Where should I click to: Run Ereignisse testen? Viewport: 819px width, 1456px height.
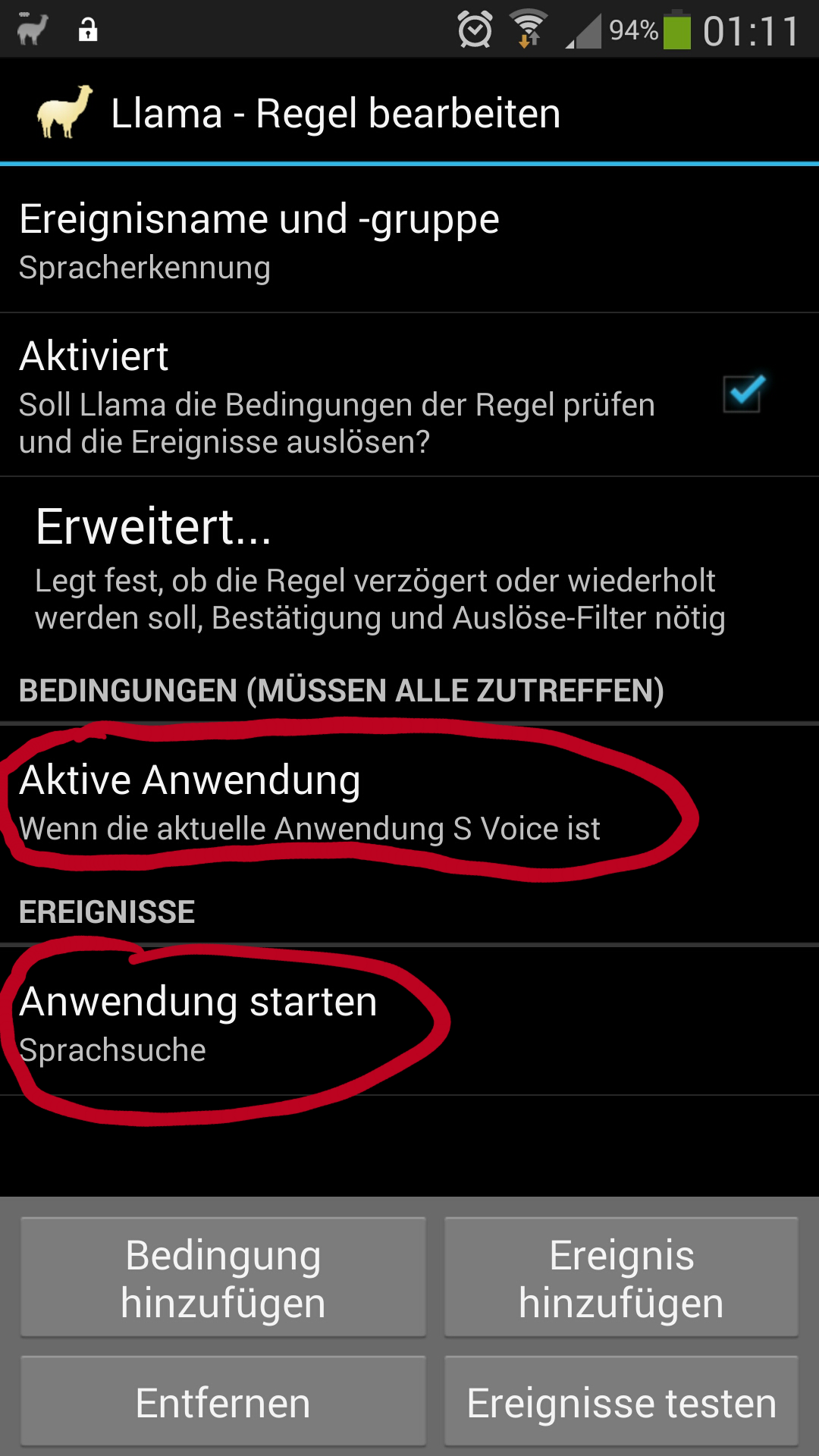click(x=621, y=1402)
